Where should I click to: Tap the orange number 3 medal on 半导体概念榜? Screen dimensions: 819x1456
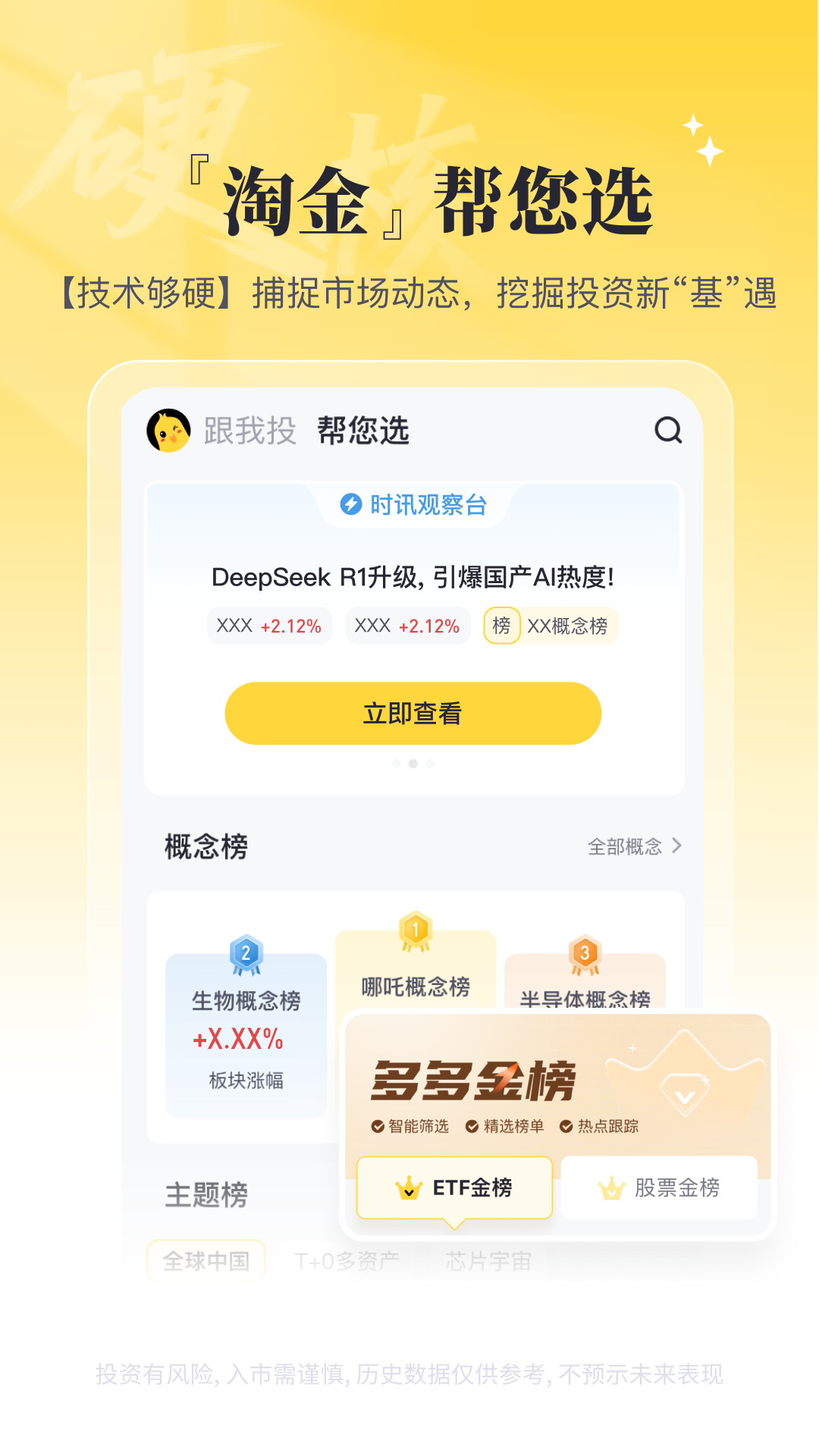[583, 955]
